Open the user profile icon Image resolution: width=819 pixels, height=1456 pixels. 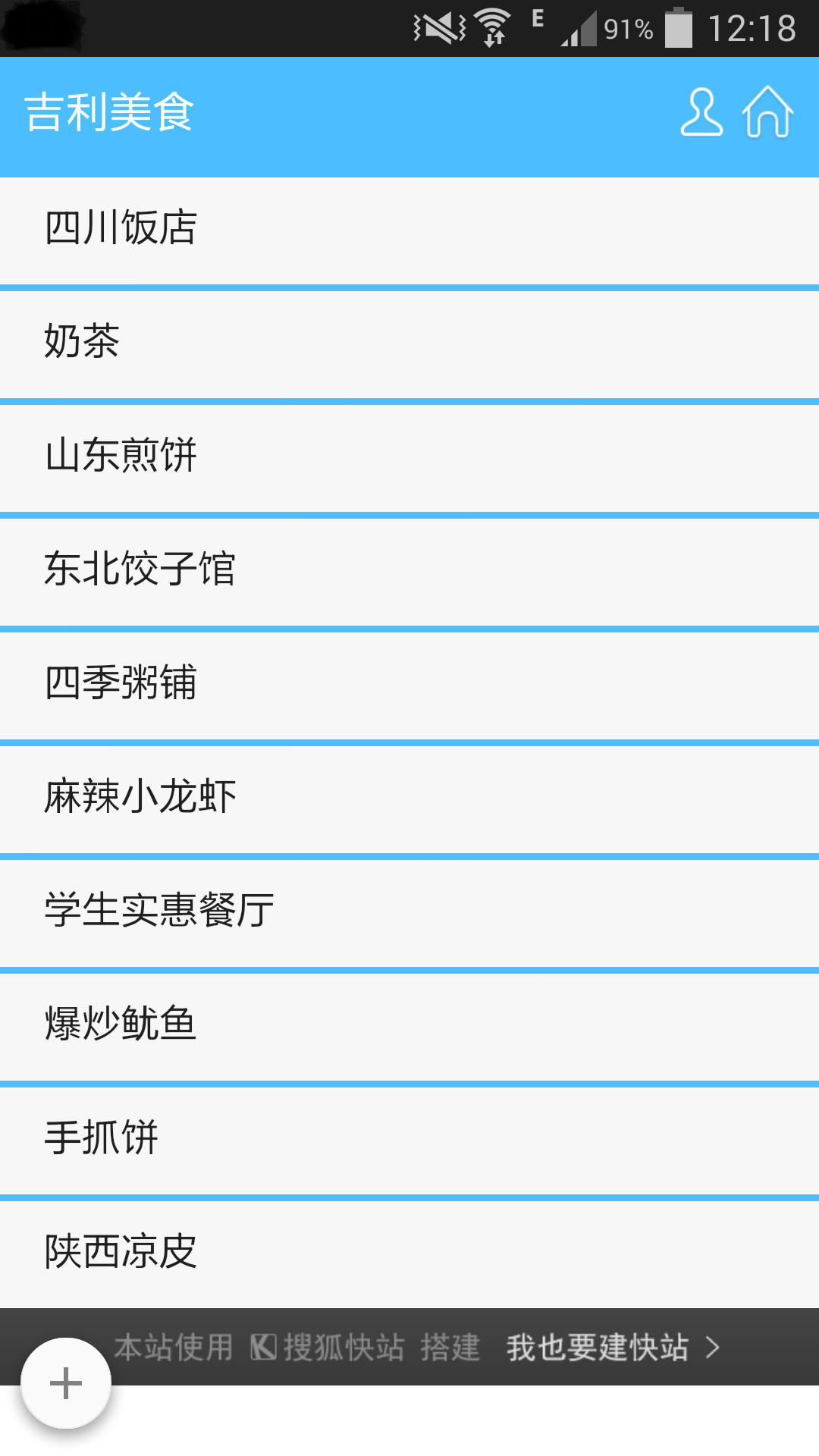[x=701, y=113]
